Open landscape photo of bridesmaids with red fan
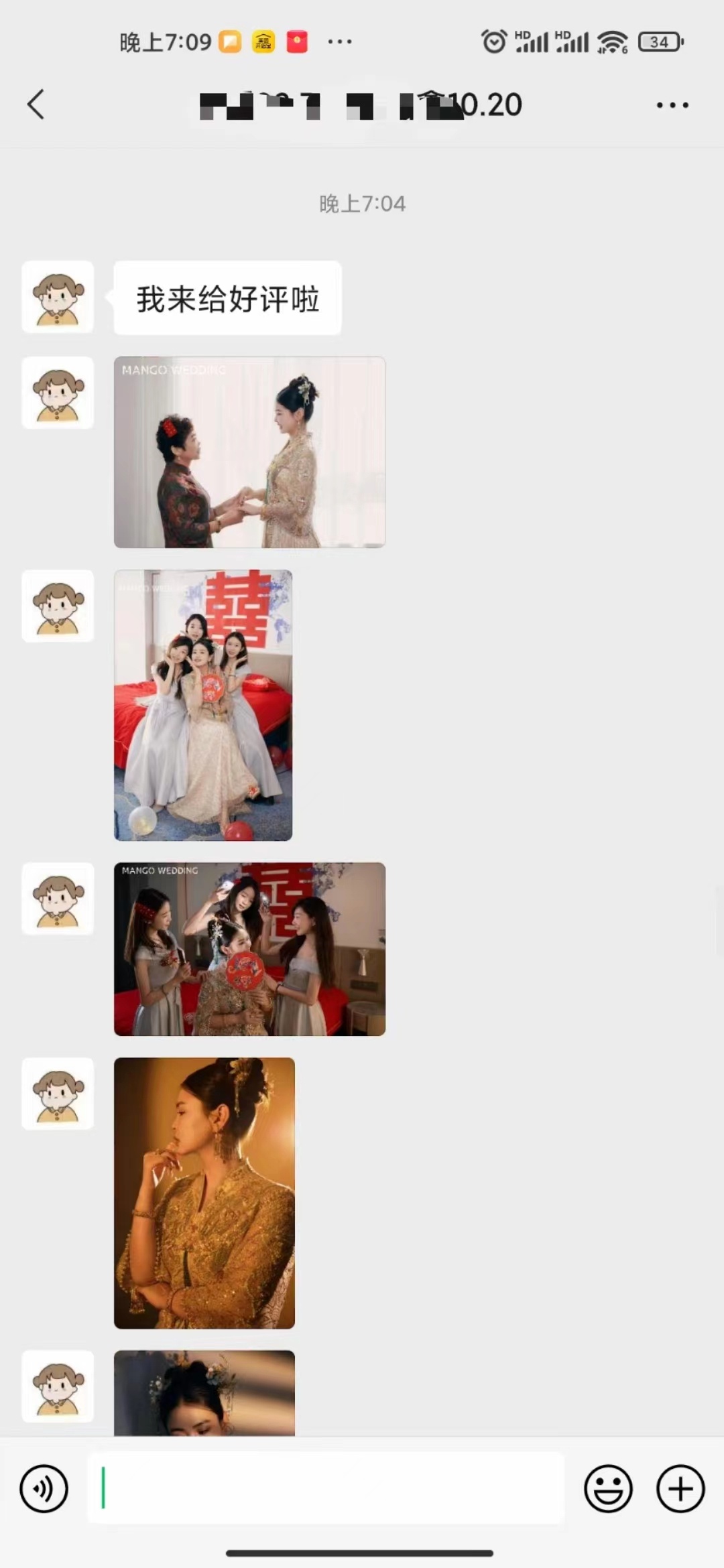This screenshot has width=724, height=1568. pyautogui.click(x=249, y=949)
